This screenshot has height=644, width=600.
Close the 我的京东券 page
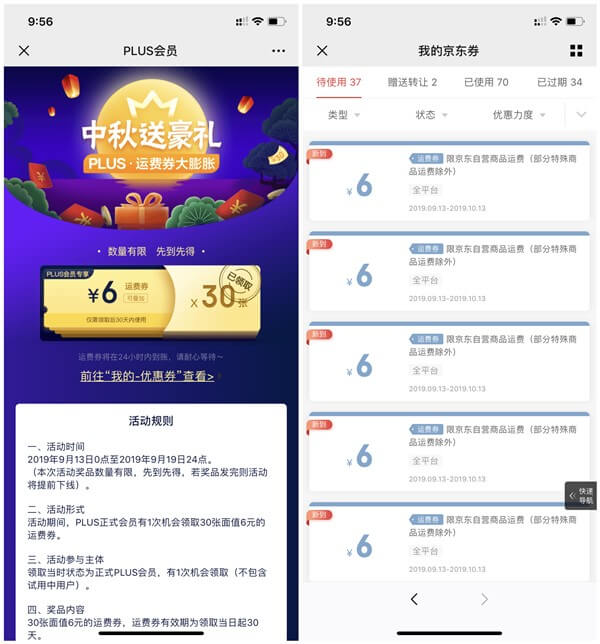[x=322, y=50]
